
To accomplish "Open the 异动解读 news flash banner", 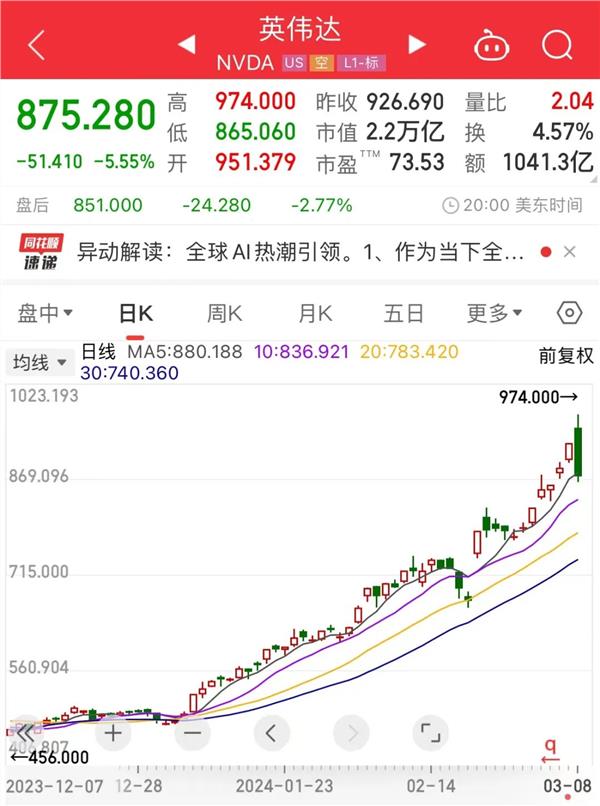I will pyautogui.click(x=300, y=253).
